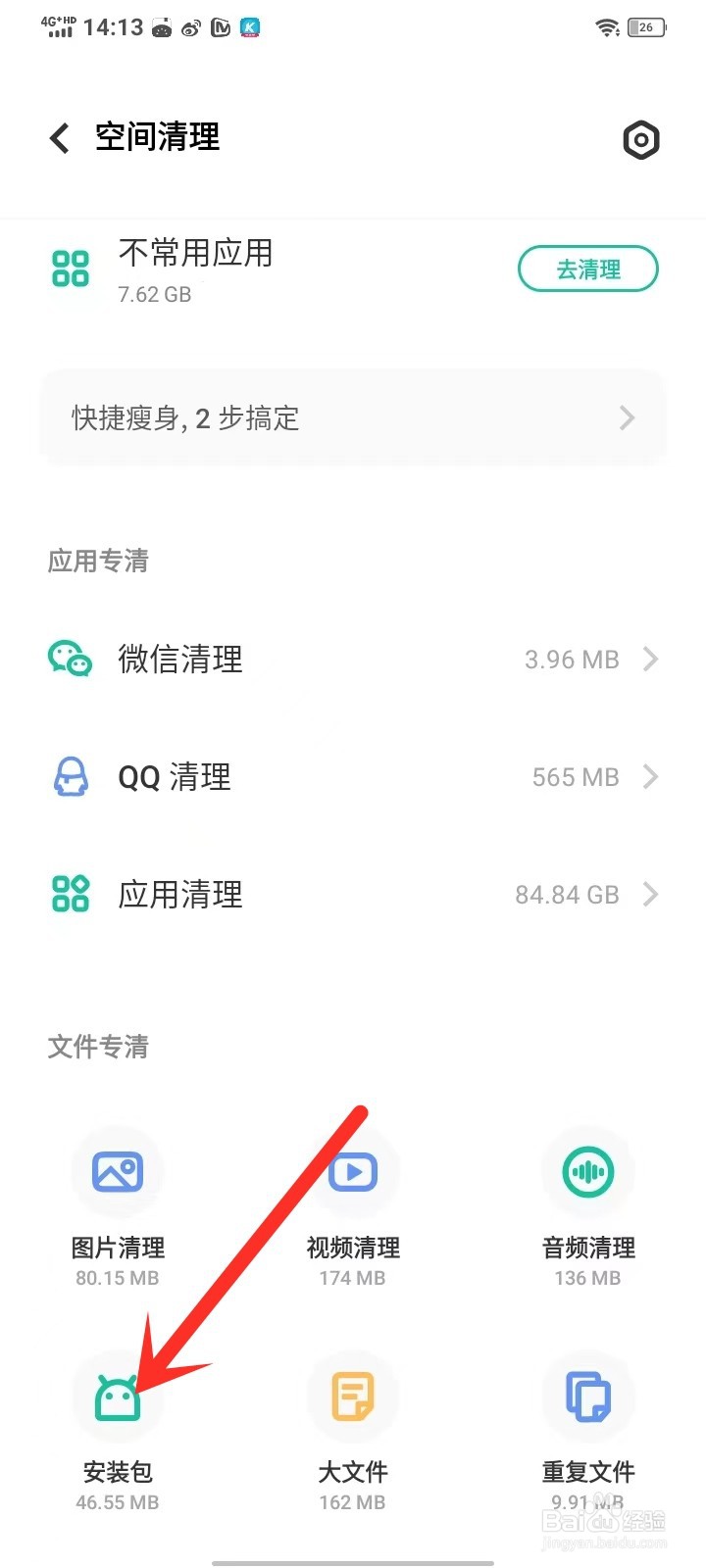Click the QQ penguin icon
This screenshot has width=706, height=1568.
[x=69, y=776]
